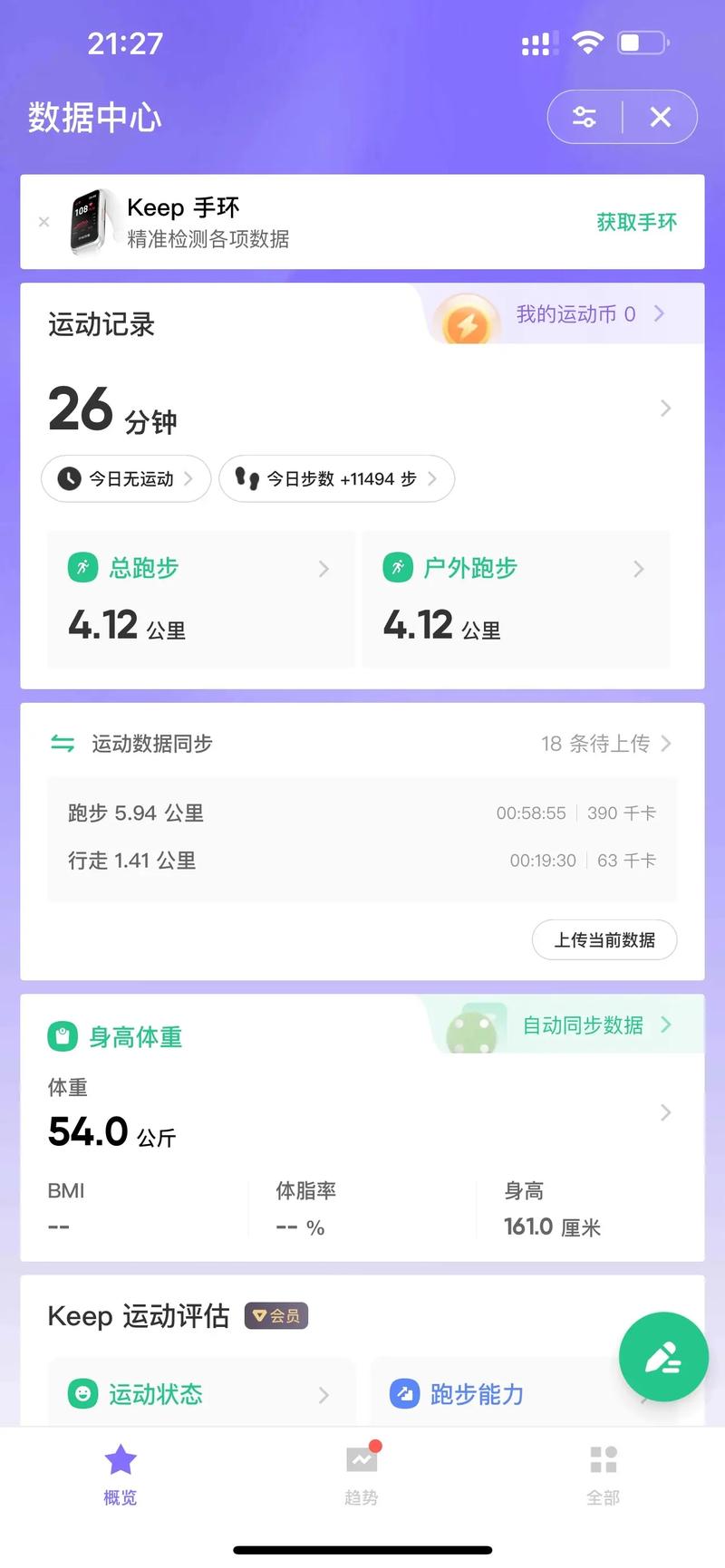Viewport: 725px width, 1568px height.
Task: Tap the floating green pencil button
Action: point(662,1356)
